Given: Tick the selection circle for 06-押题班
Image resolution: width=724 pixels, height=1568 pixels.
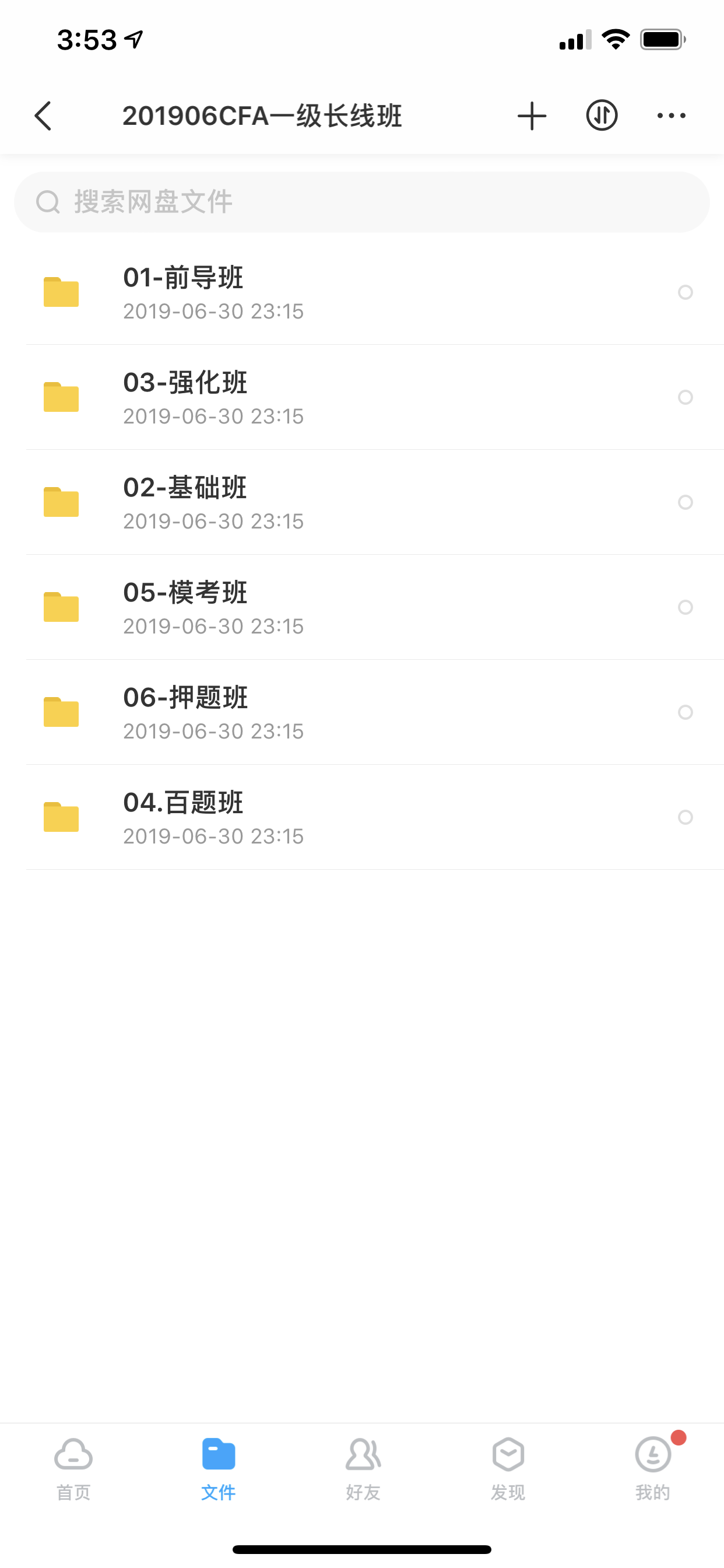Looking at the screenshot, I should tap(686, 713).
